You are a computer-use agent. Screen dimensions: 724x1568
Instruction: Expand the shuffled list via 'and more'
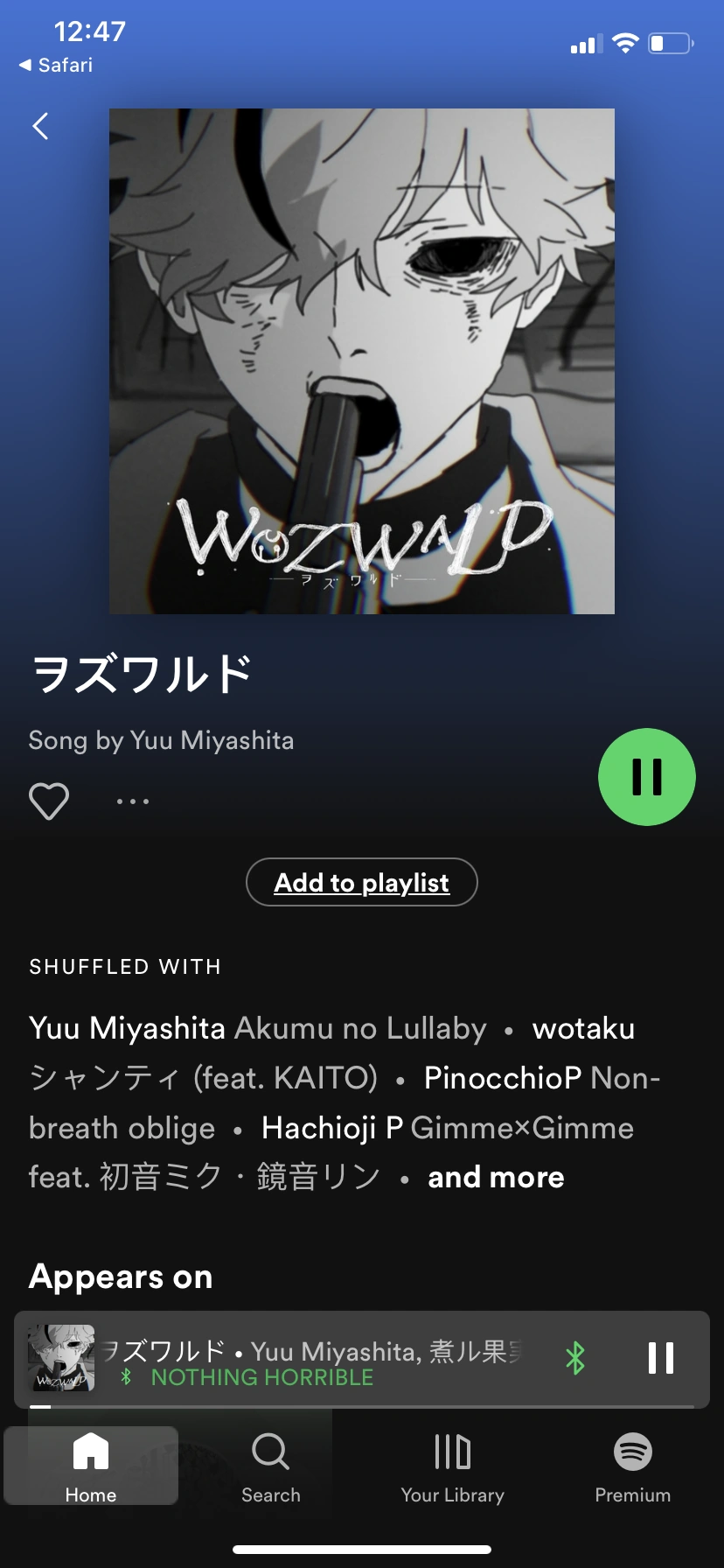495,1177
